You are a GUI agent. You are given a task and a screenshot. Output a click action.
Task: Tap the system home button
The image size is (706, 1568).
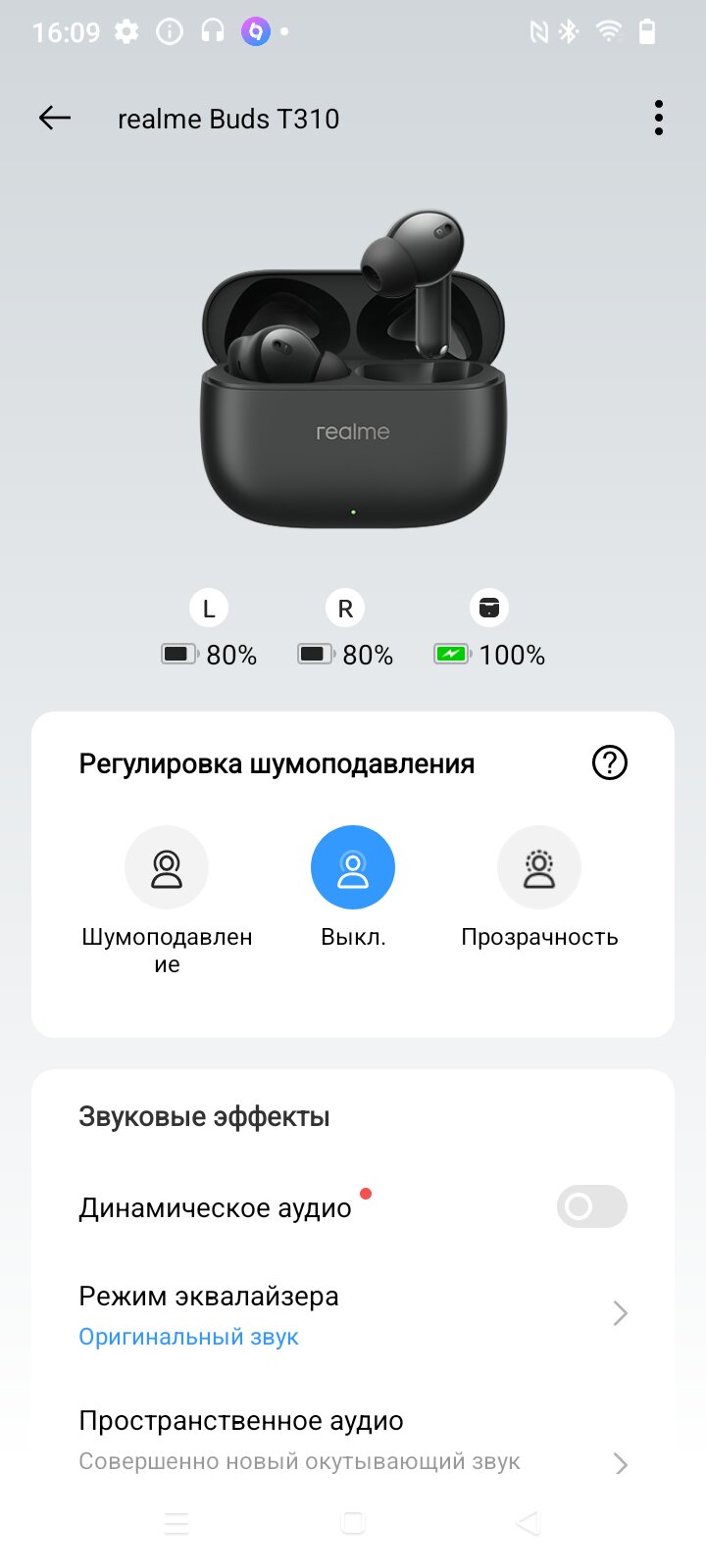click(353, 1523)
